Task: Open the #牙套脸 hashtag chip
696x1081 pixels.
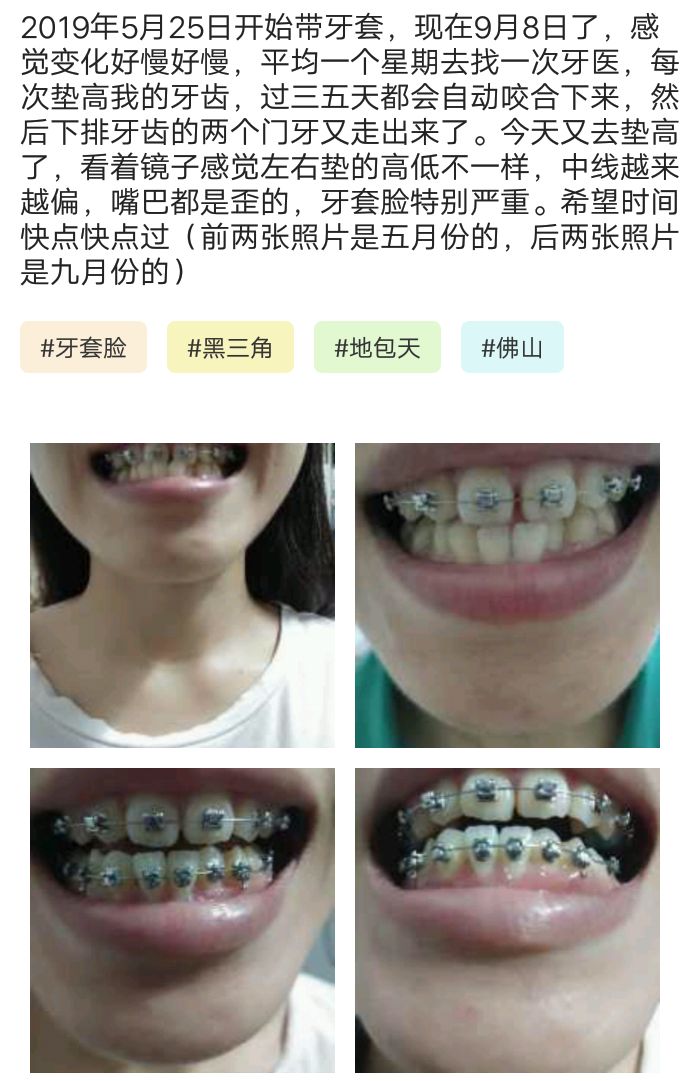Action: pyautogui.click(x=84, y=348)
